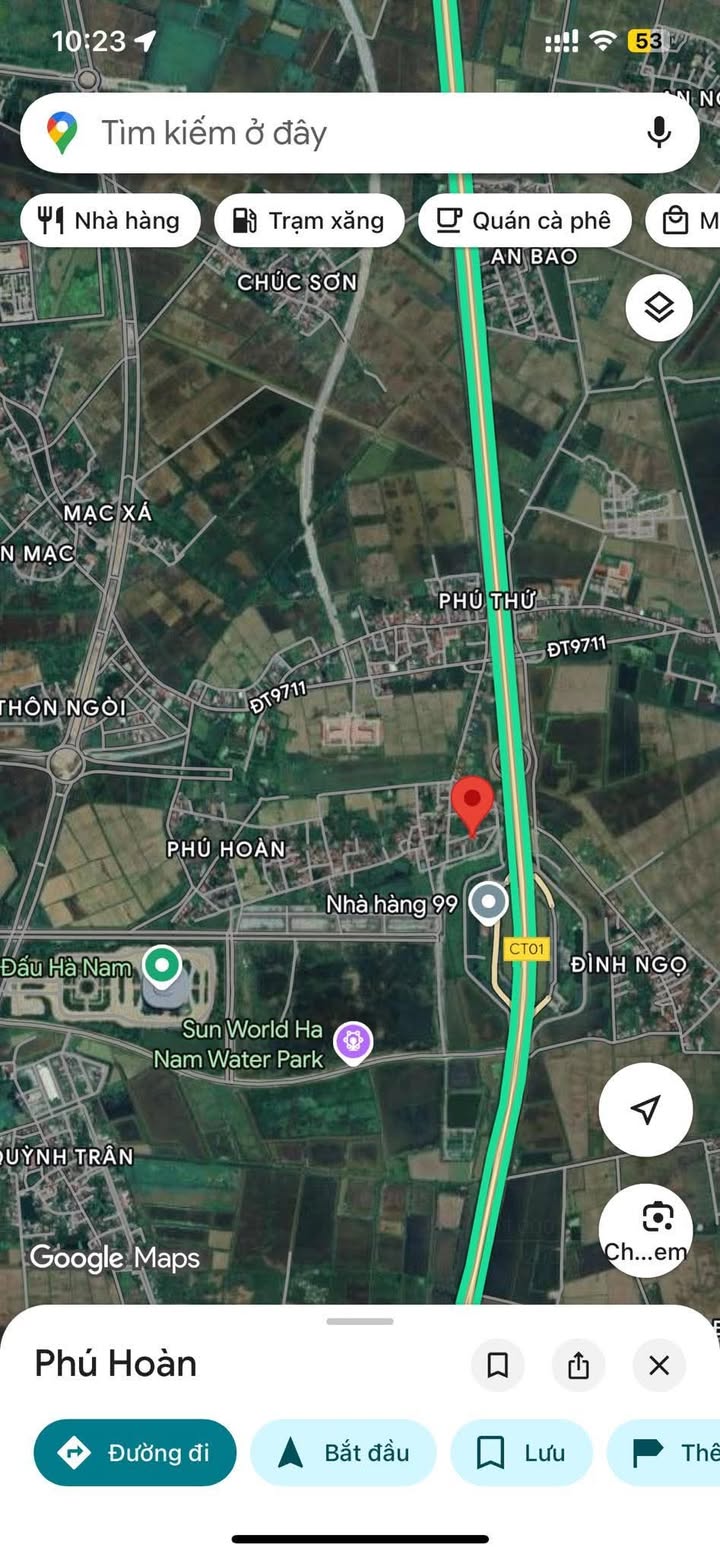Open the camera lens view button
The height and width of the screenshot is (1557, 720).
point(645,1230)
